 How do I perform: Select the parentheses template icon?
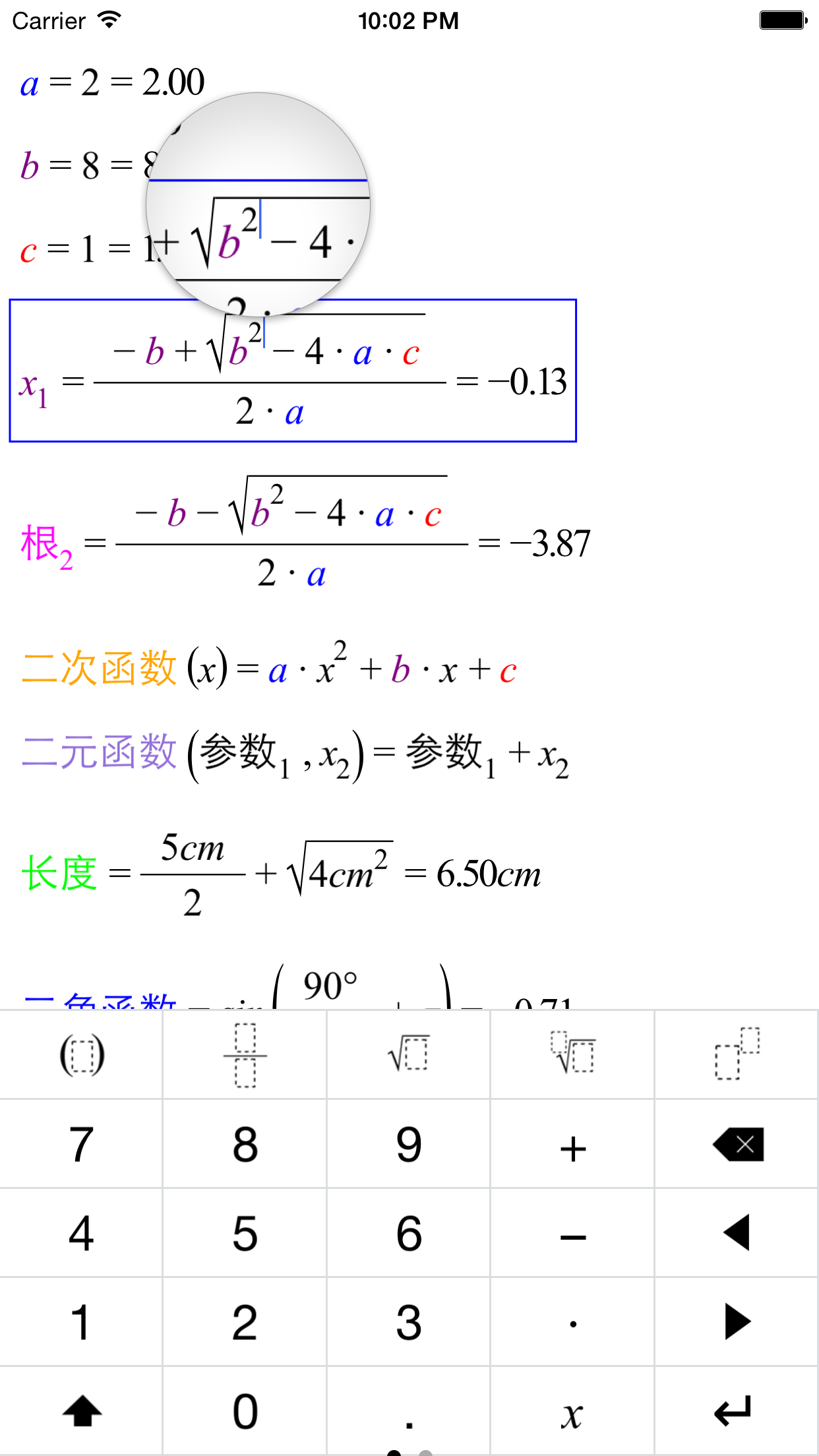[x=80, y=1054]
